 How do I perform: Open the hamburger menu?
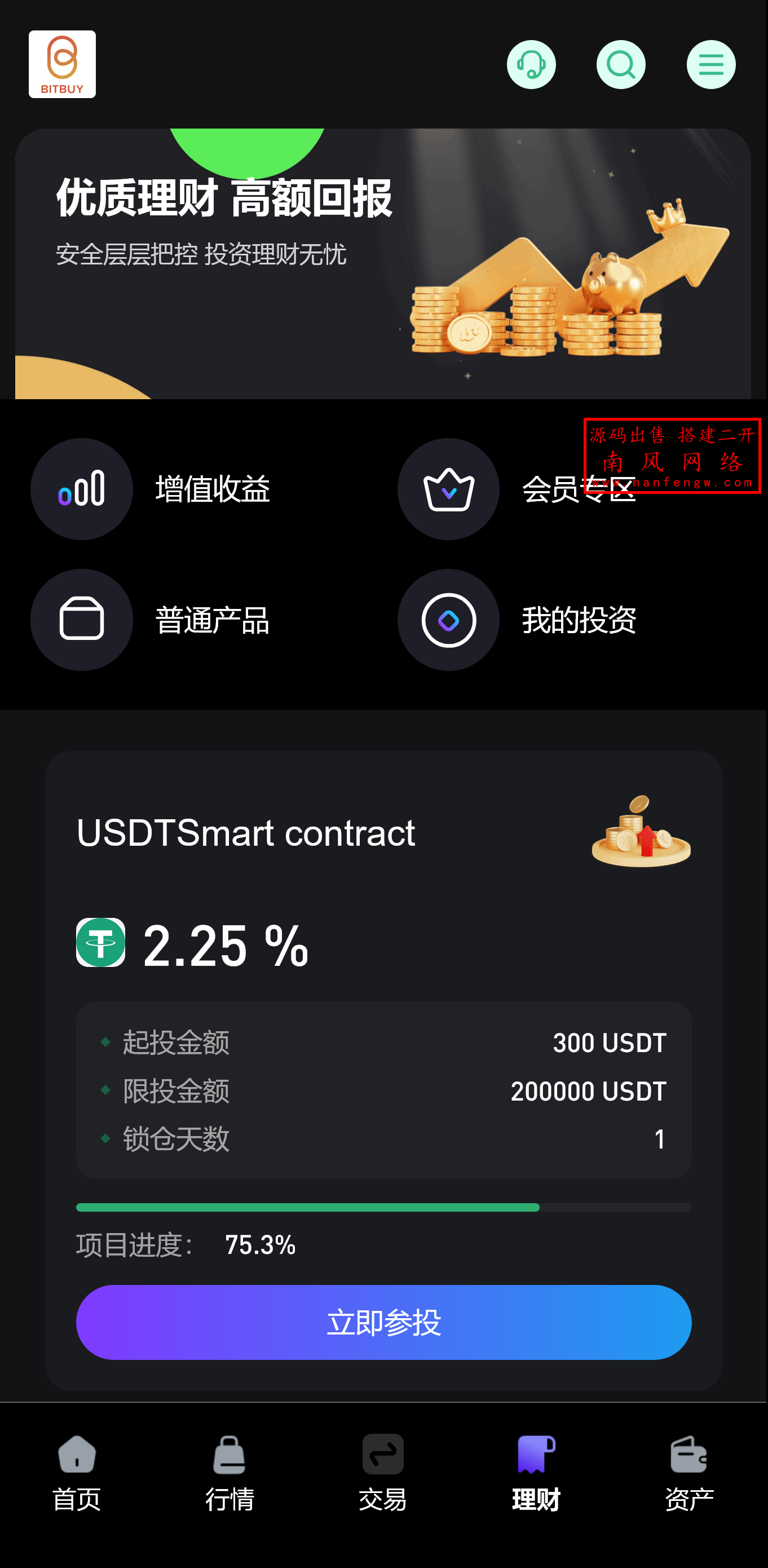[x=711, y=64]
